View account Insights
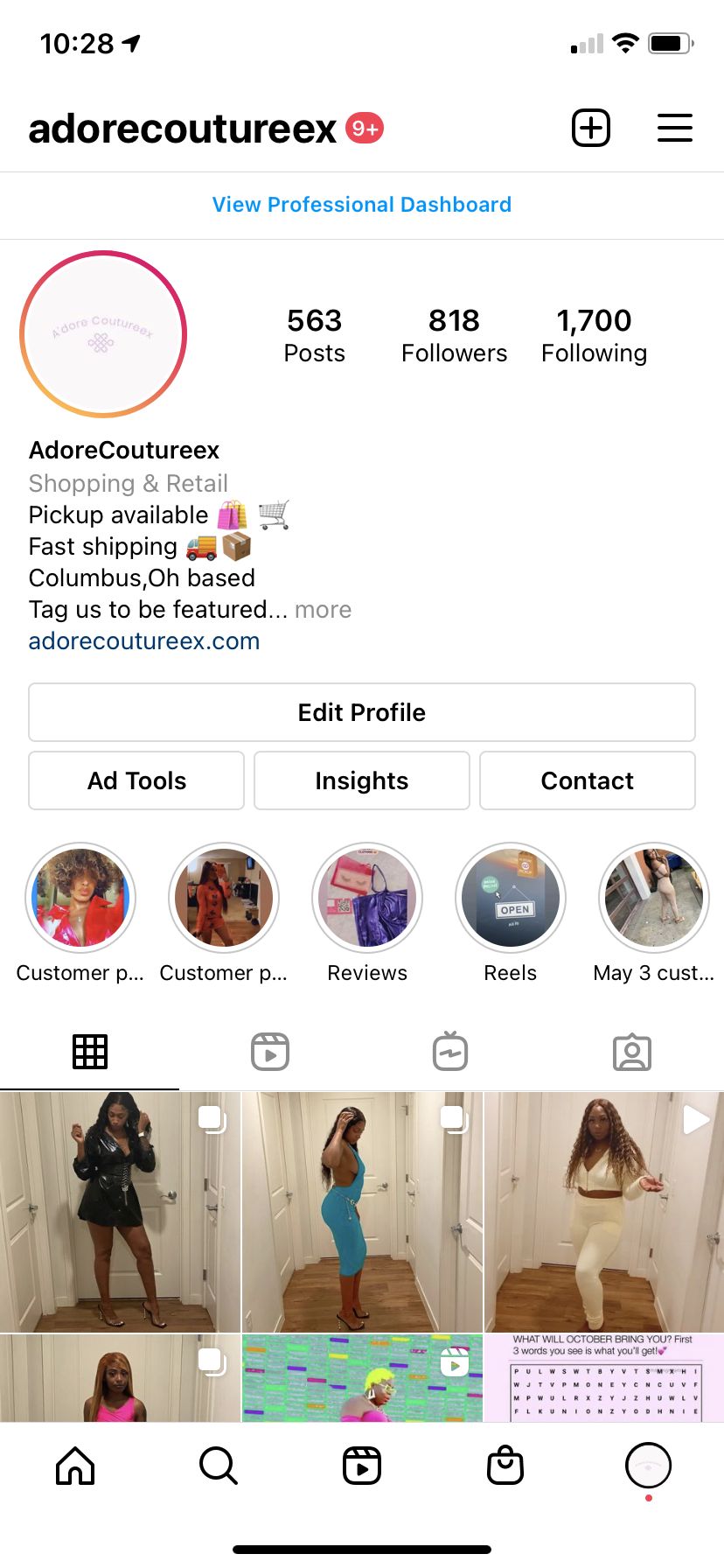This screenshot has width=724, height=1568. (x=362, y=780)
